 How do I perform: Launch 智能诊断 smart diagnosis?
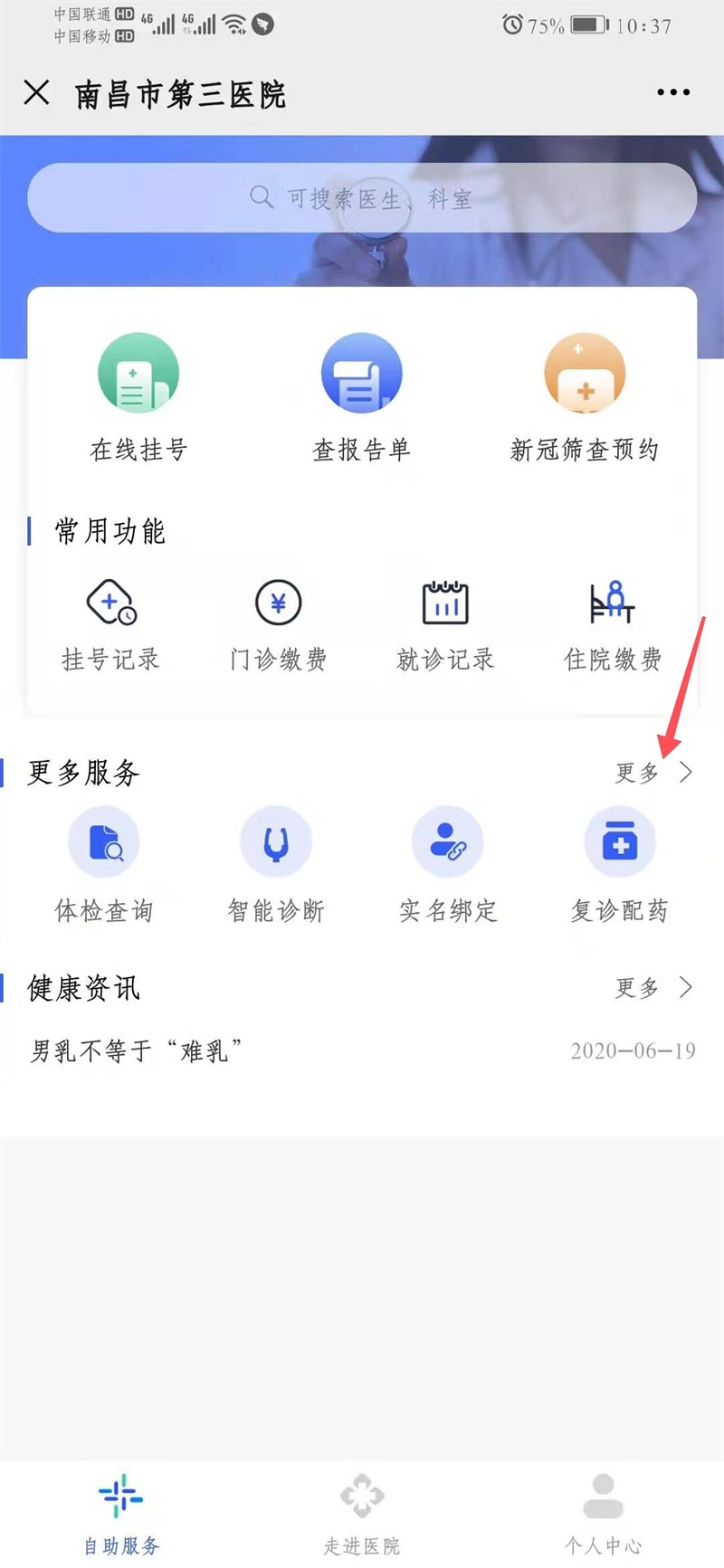click(276, 865)
